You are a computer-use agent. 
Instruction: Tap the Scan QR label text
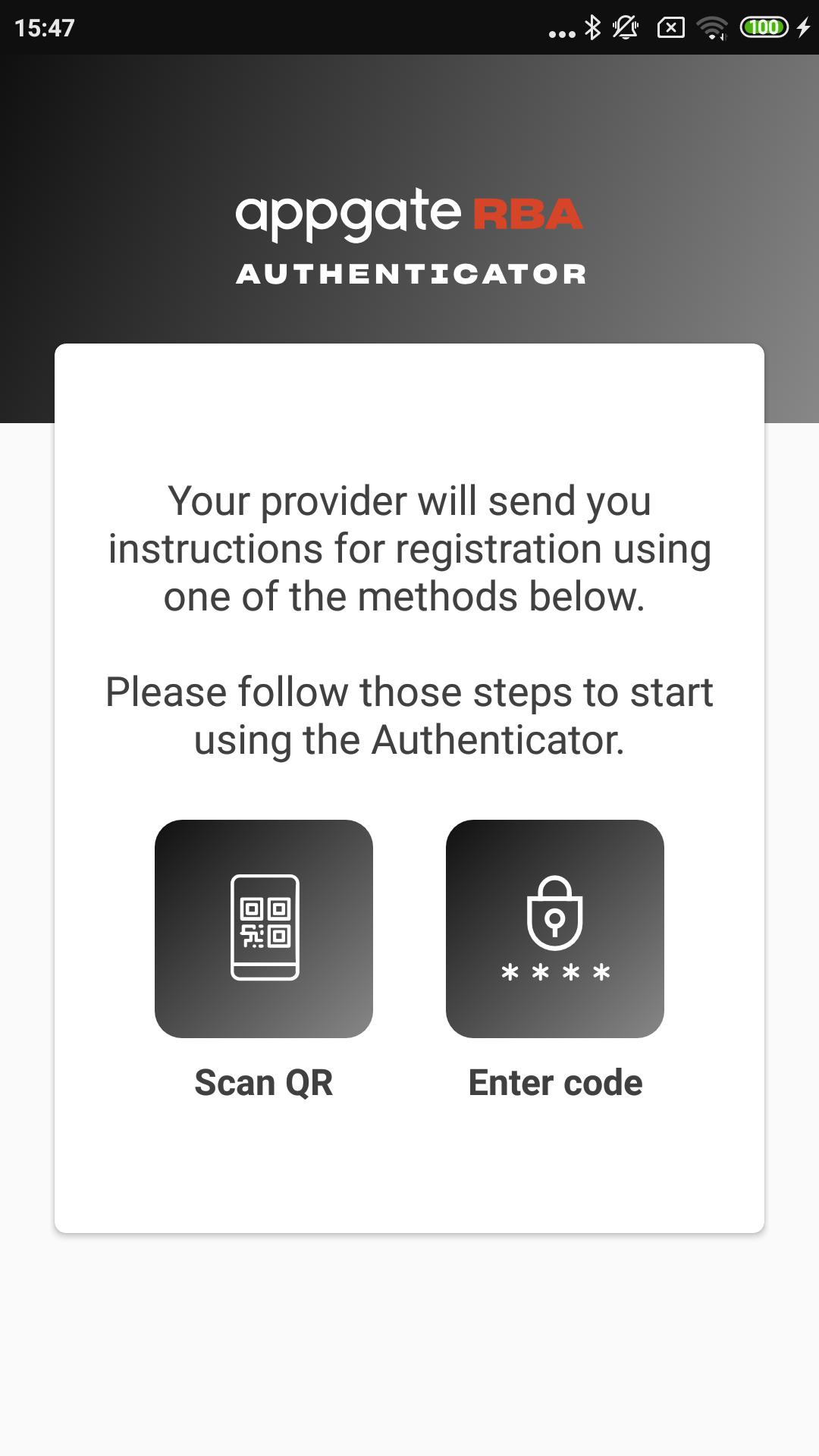click(x=264, y=1082)
